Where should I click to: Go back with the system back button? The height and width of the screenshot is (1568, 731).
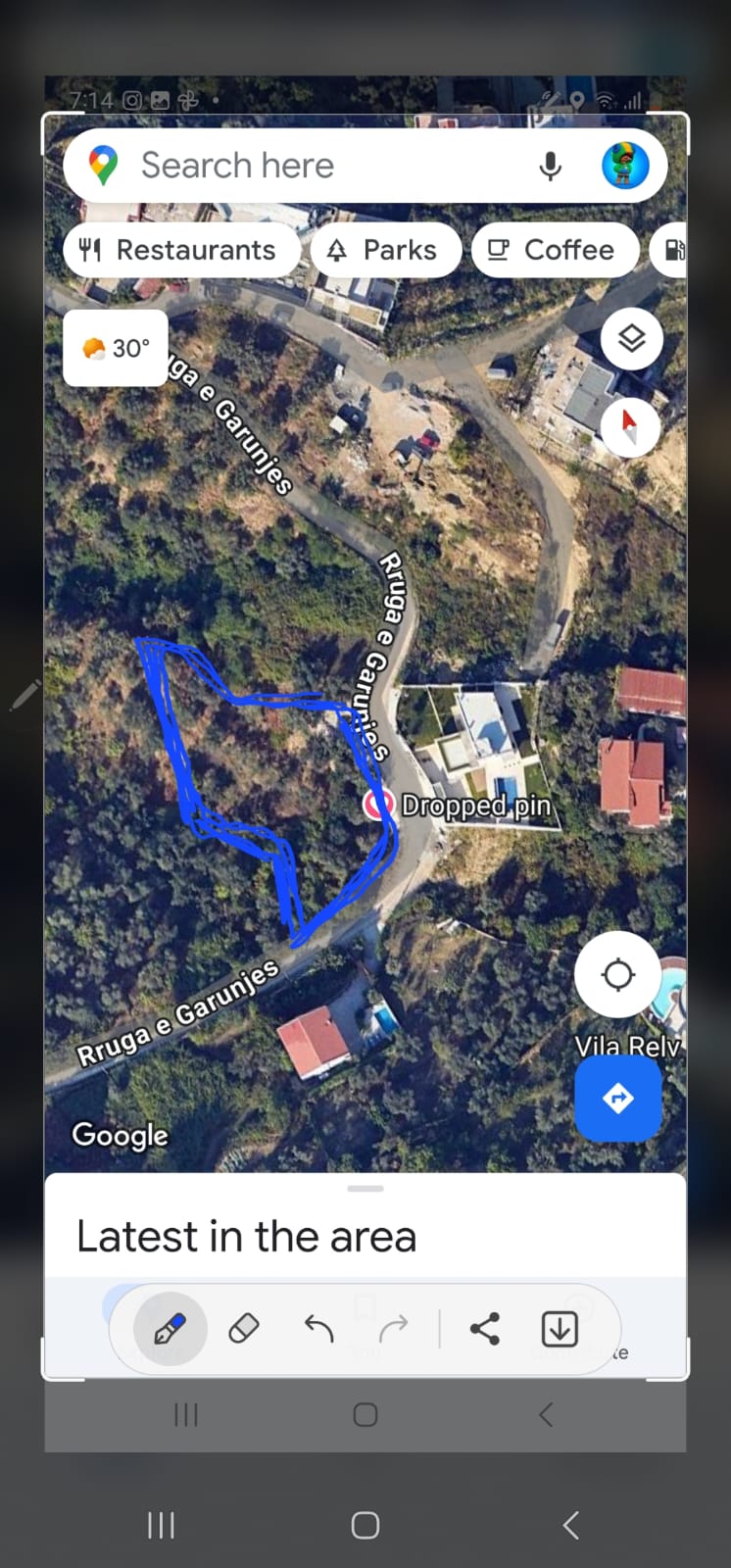(x=571, y=1525)
